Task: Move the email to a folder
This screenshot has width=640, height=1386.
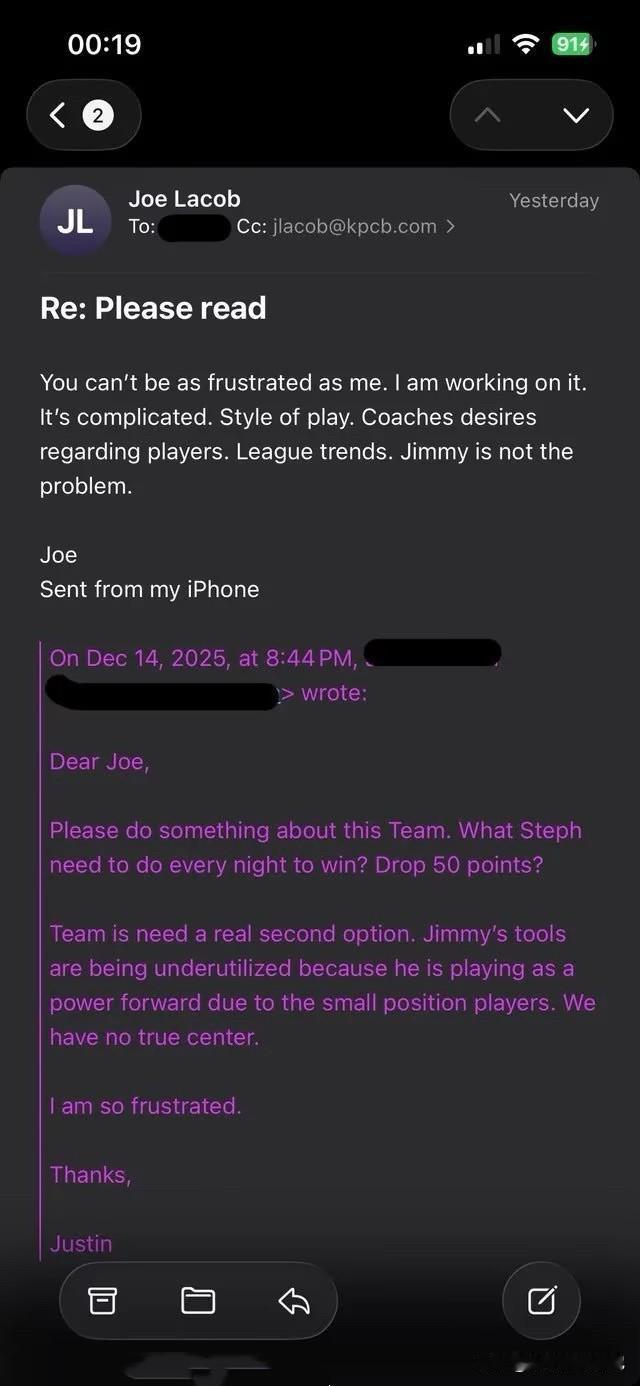Action: click(198, 1300)
